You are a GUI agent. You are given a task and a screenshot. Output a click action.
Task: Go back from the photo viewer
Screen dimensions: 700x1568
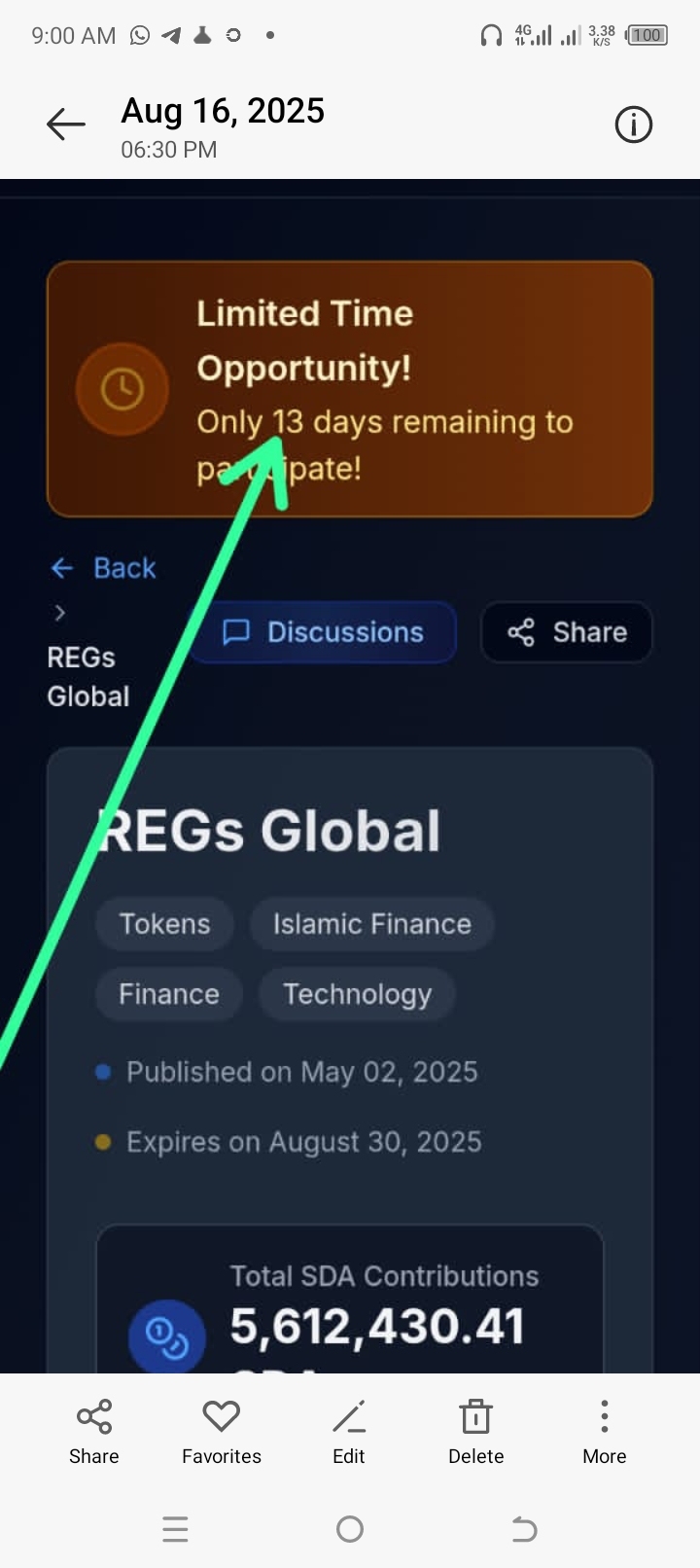tap(65, 125)
